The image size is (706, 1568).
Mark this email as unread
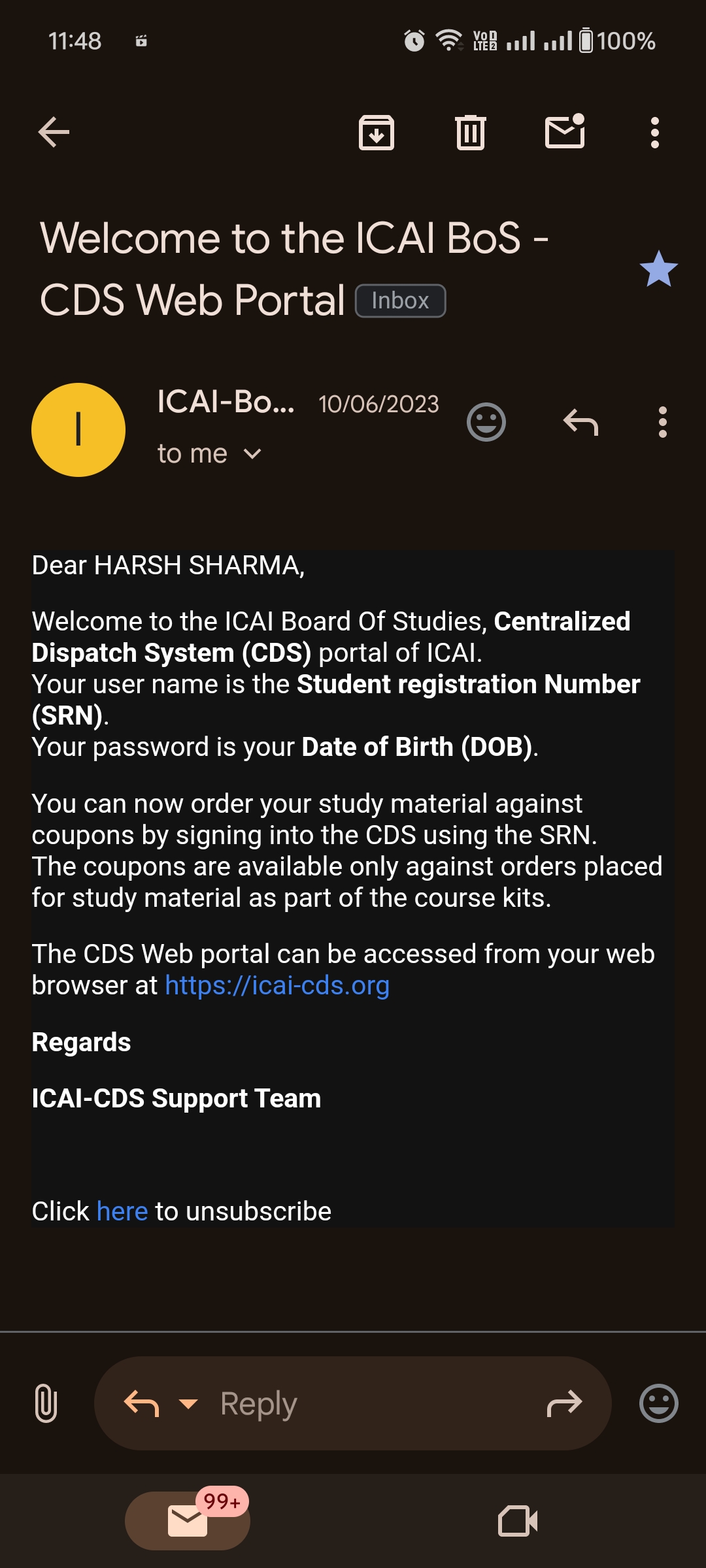pyautogui.click(x=565, y=131)
